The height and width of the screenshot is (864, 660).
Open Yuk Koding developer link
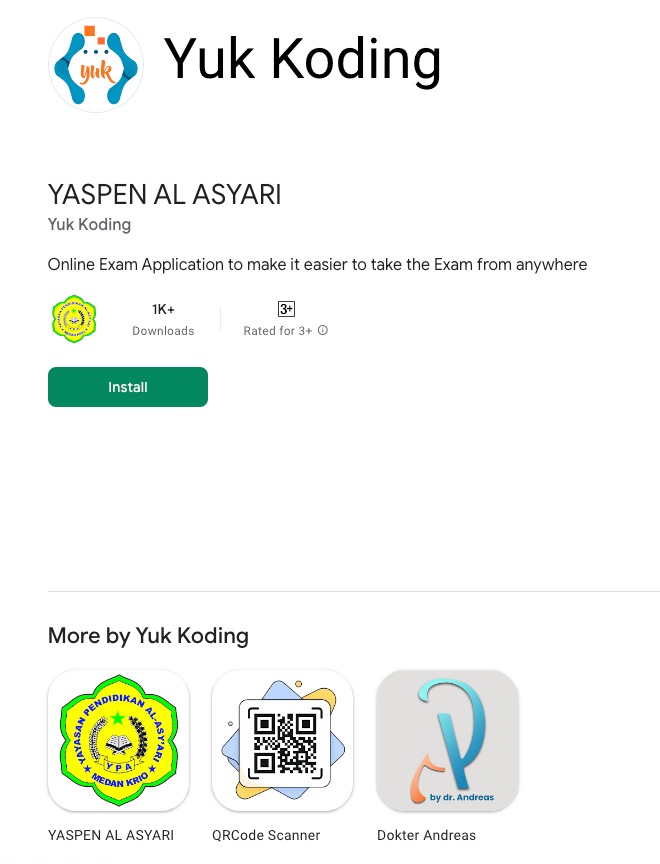click(x=89, y=224)
